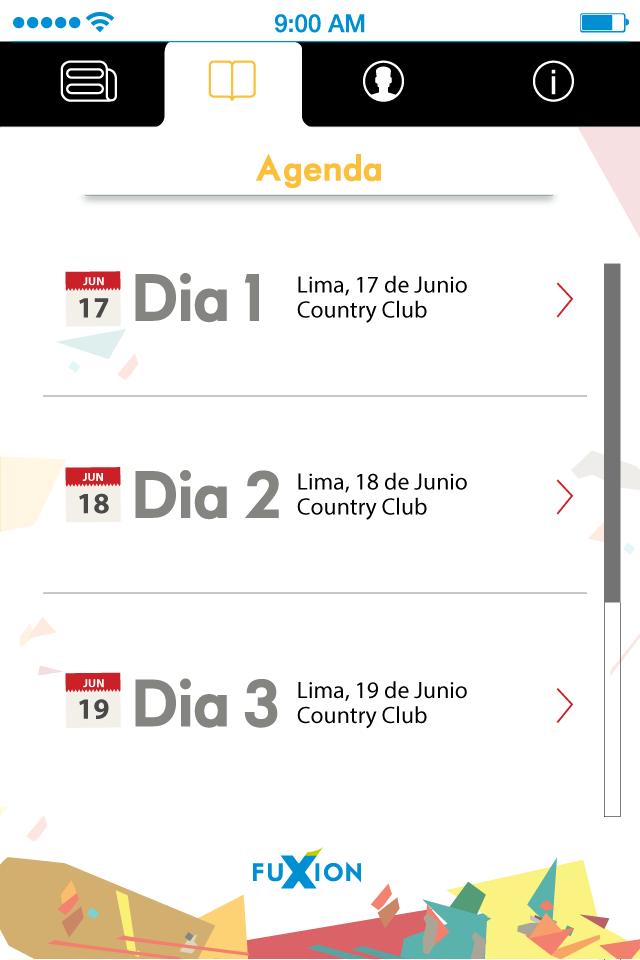Open the profile person tab
Image resolution: width=640 pixels, height=960 pixels.
tap(383, 82)
